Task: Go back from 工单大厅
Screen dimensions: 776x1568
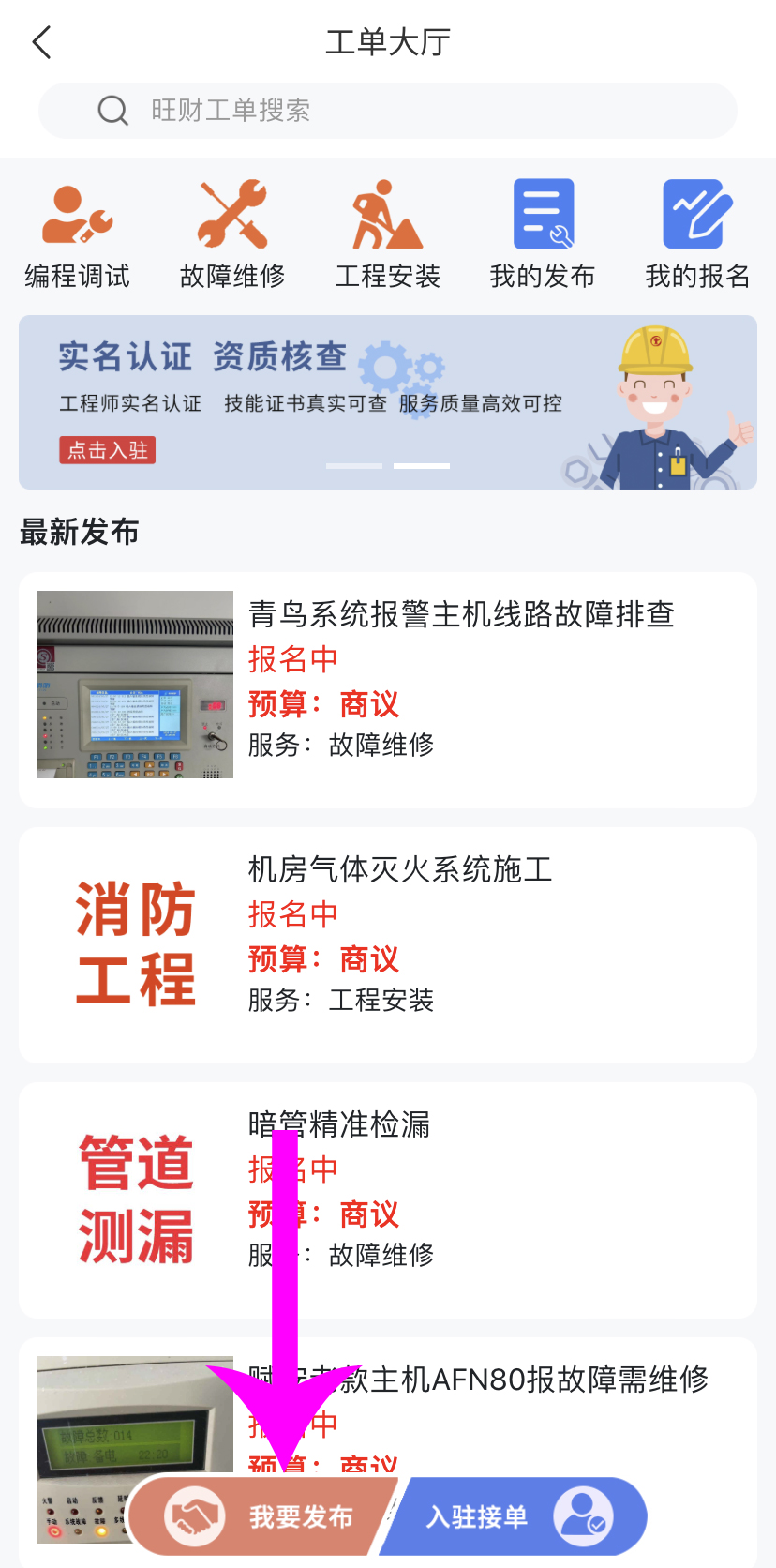Action: click(x=41, y=42)
